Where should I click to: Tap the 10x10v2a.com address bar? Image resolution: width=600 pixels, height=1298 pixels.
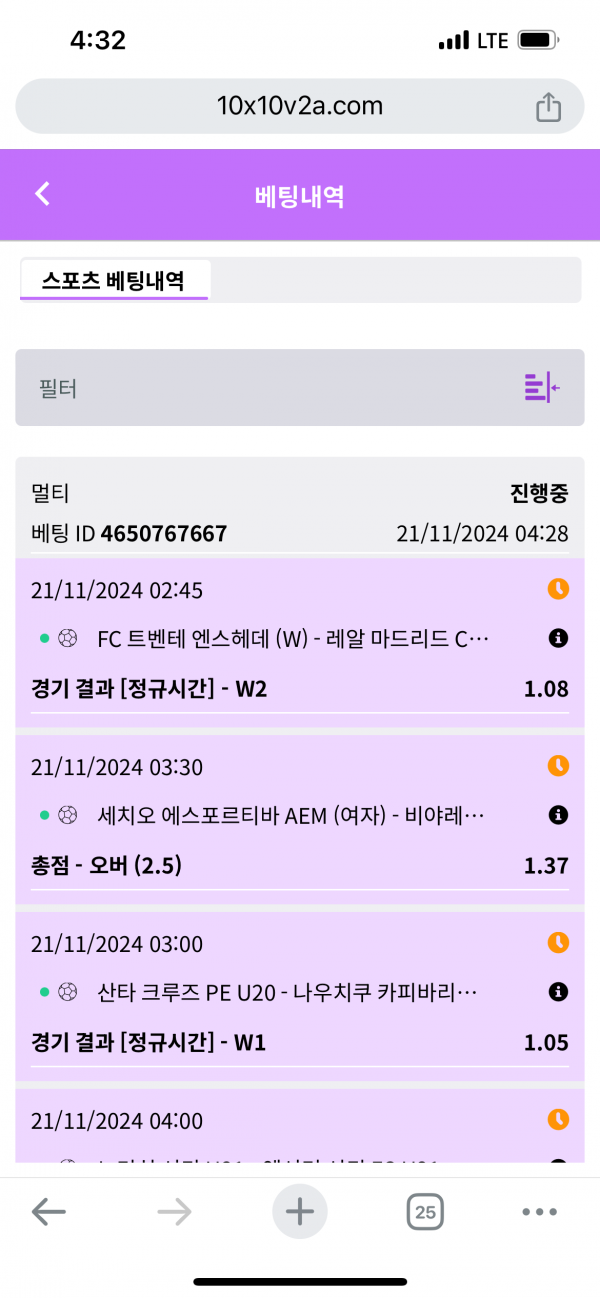300,106
